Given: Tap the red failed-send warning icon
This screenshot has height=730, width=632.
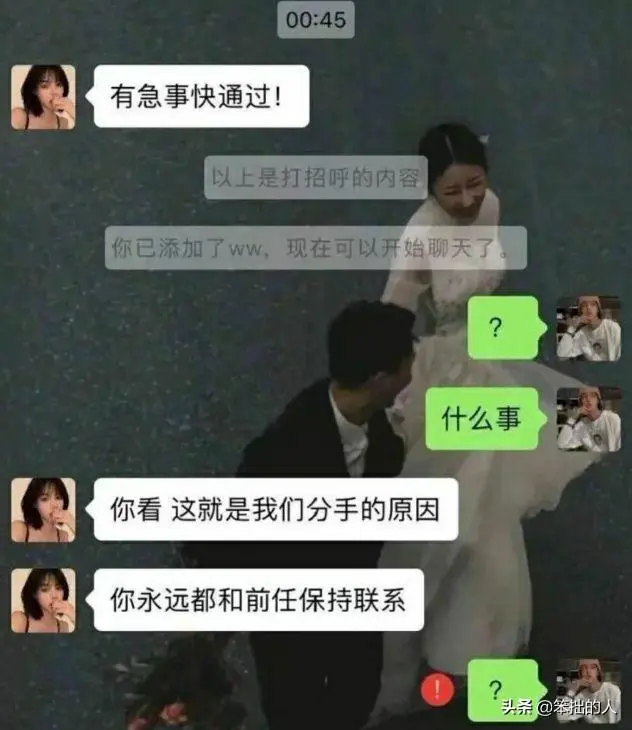Looking at the screenshot, I should pos(437,690).
